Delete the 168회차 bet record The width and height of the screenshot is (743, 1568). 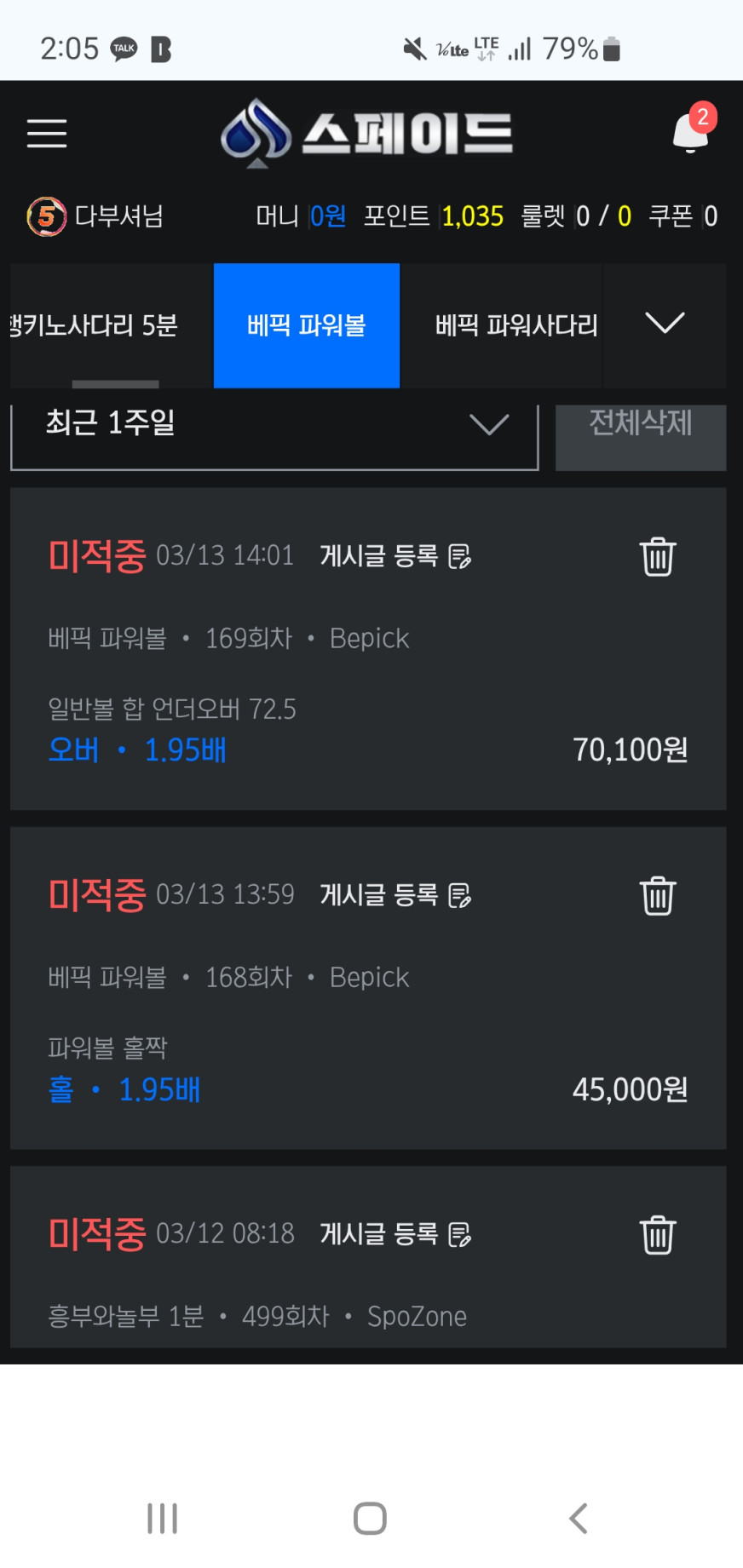pos(658,896)
